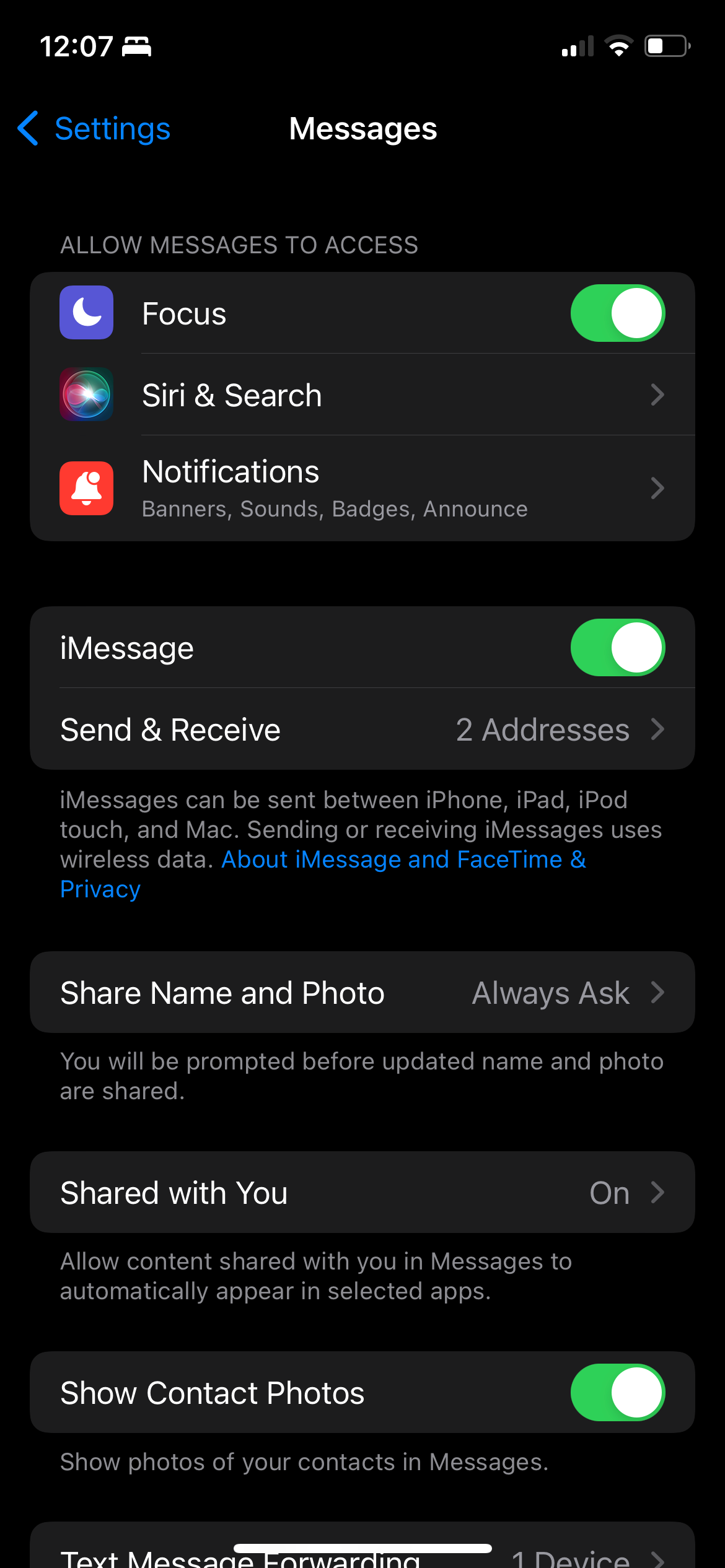This screenshot has width=725, height=1568.
Task: Open Shared with You settings
Action: click(362, 1192)
